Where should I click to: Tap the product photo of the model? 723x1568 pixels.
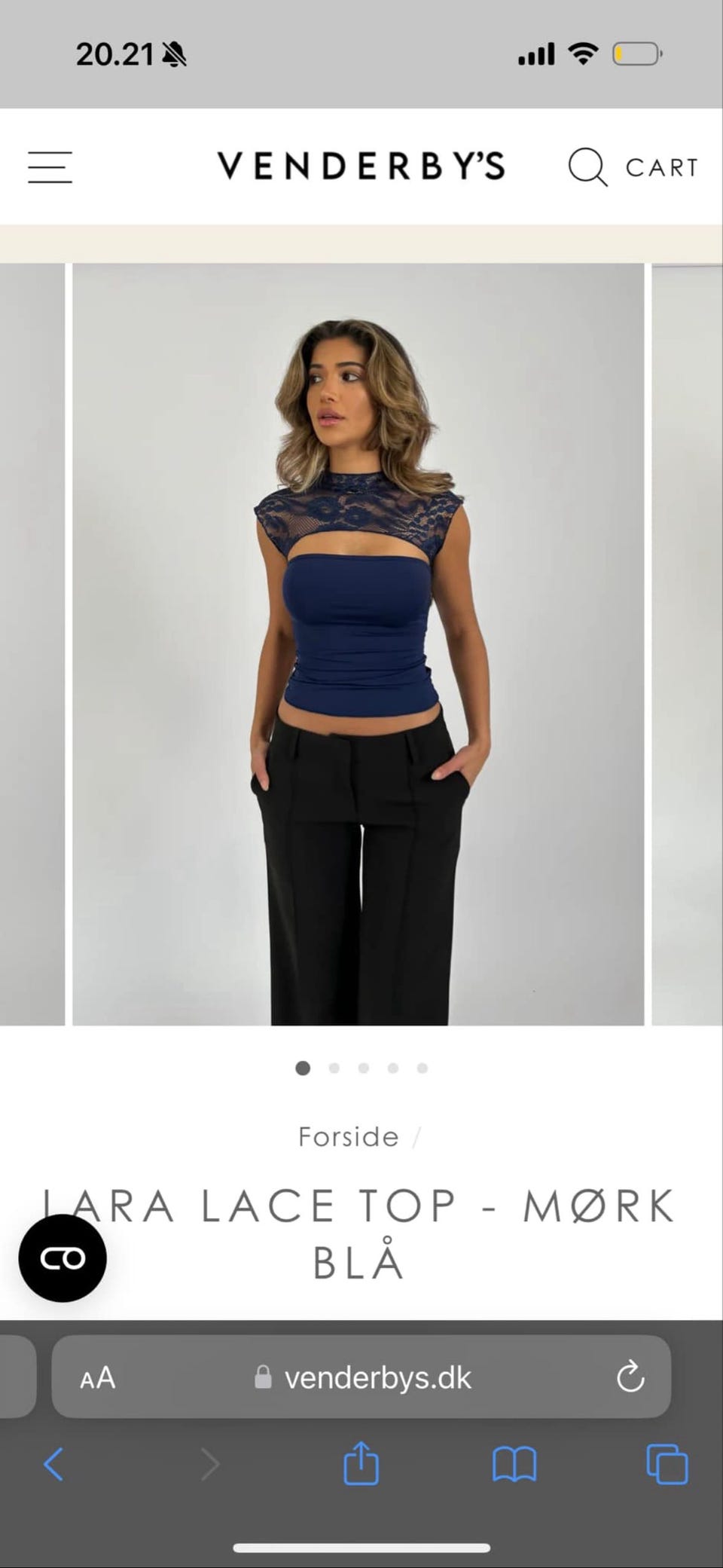(x=360, y=640)
